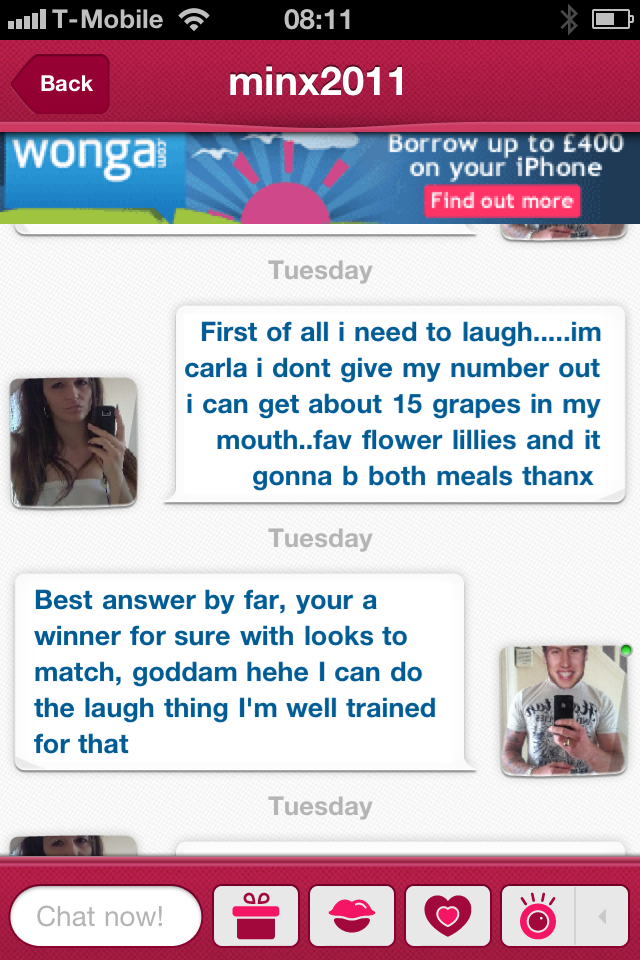Tap the heart icon in the bottom bar
Viewport: 640px width, 960px height.
[x=447, y=916]
